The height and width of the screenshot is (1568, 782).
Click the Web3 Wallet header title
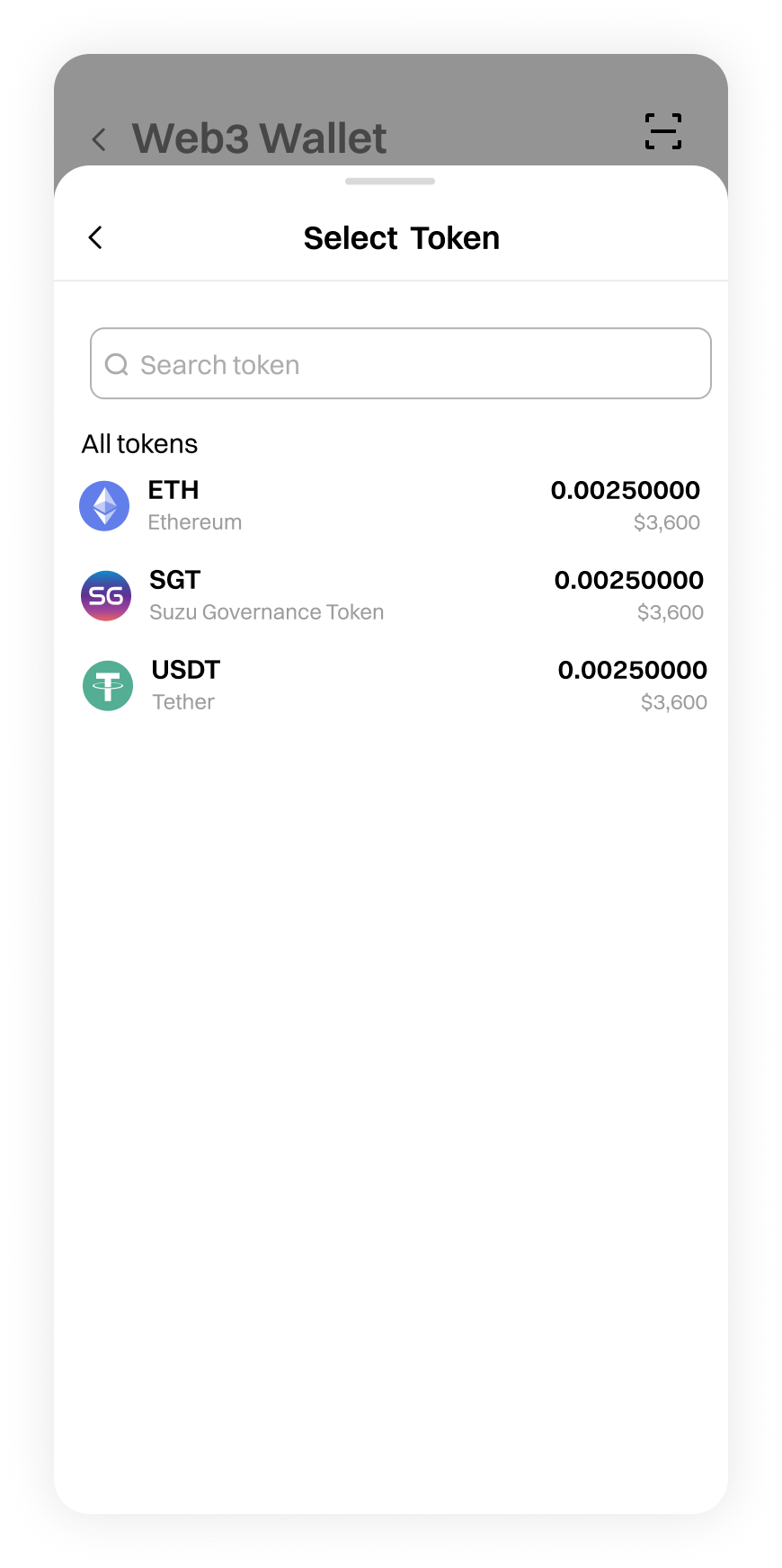pos(259,137)
